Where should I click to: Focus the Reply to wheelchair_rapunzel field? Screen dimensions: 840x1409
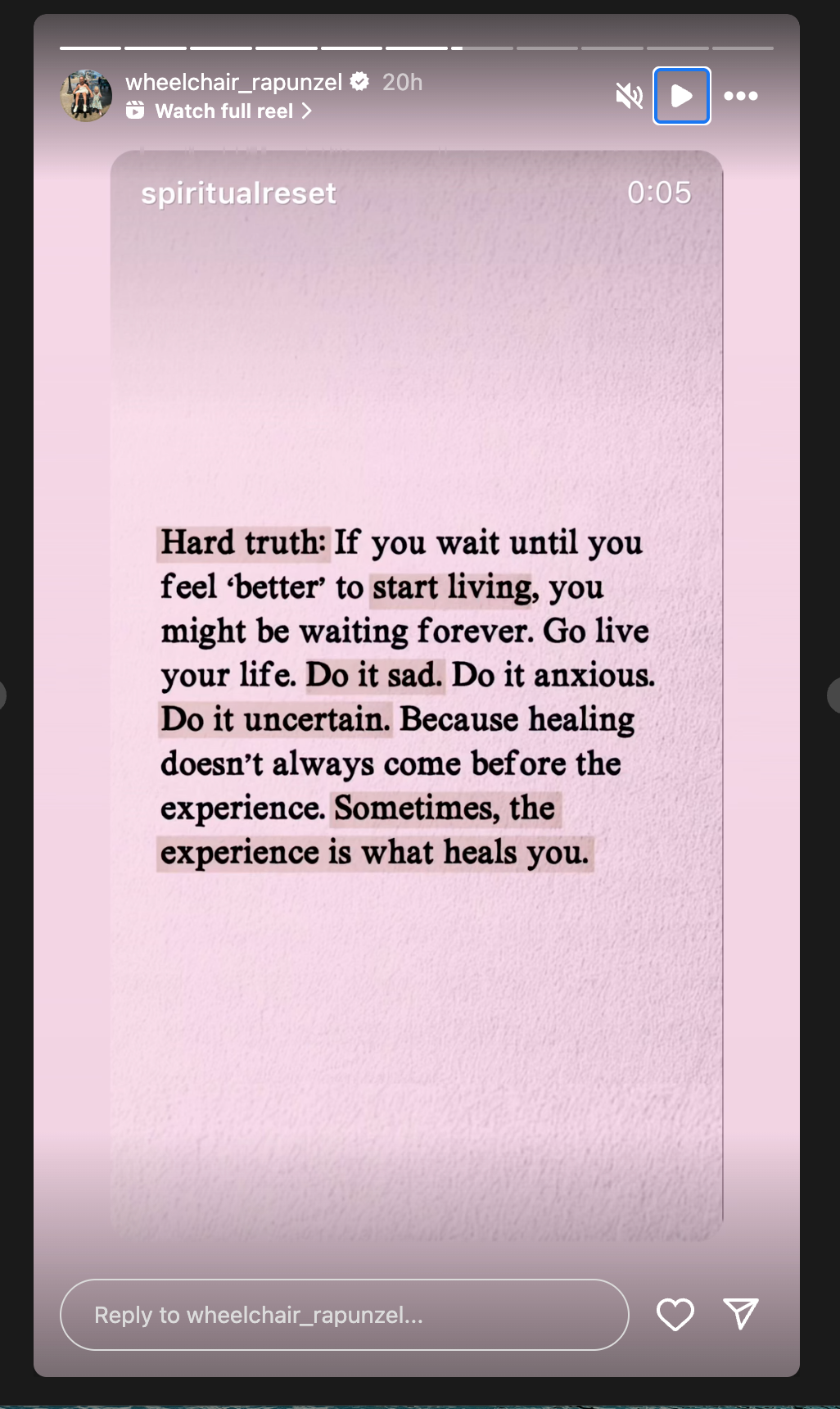[x=345, y=1315]
